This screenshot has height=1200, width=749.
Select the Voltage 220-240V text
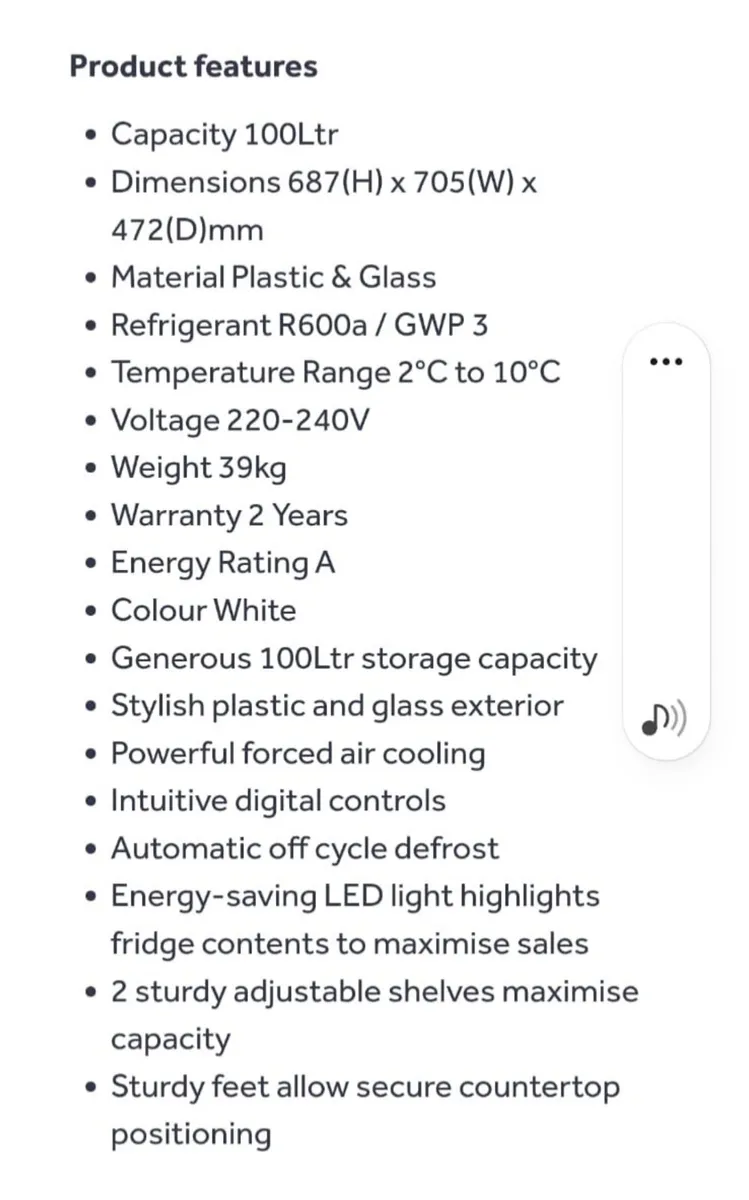pyautogui.click(x=242, y=419)
